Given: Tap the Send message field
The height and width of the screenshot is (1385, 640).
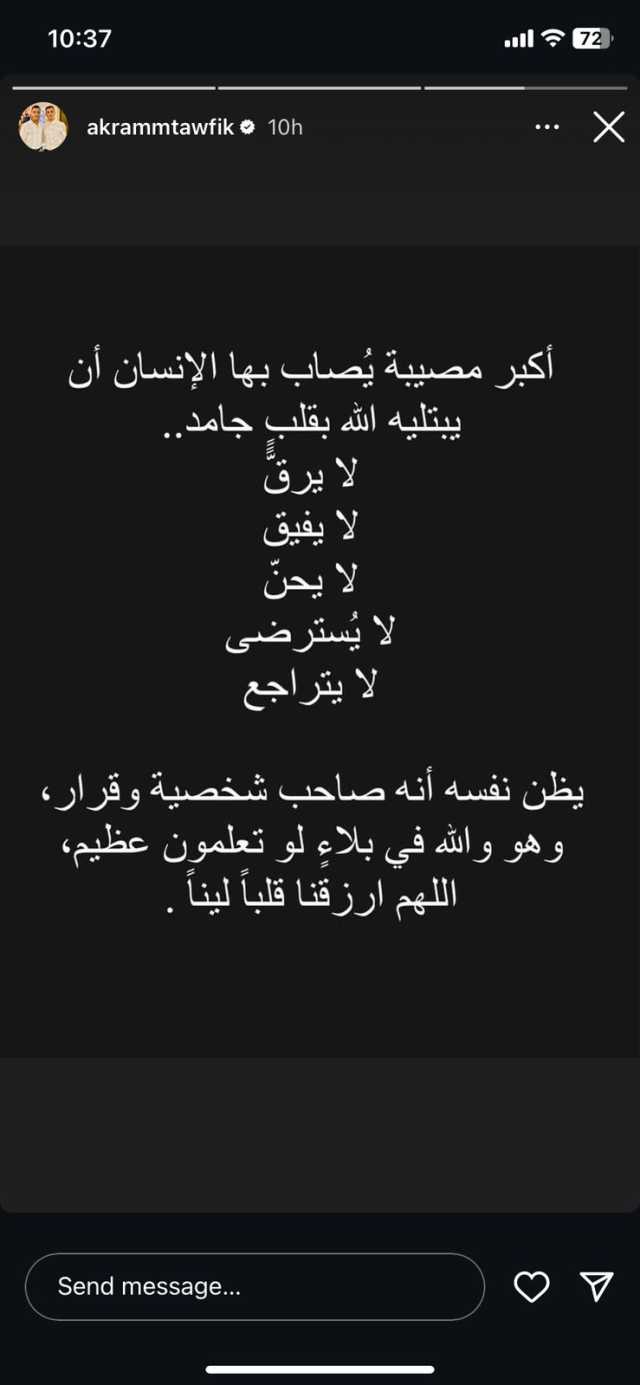Looking at the screenshot, I should pyautogui.click(x=255, y=1286).
